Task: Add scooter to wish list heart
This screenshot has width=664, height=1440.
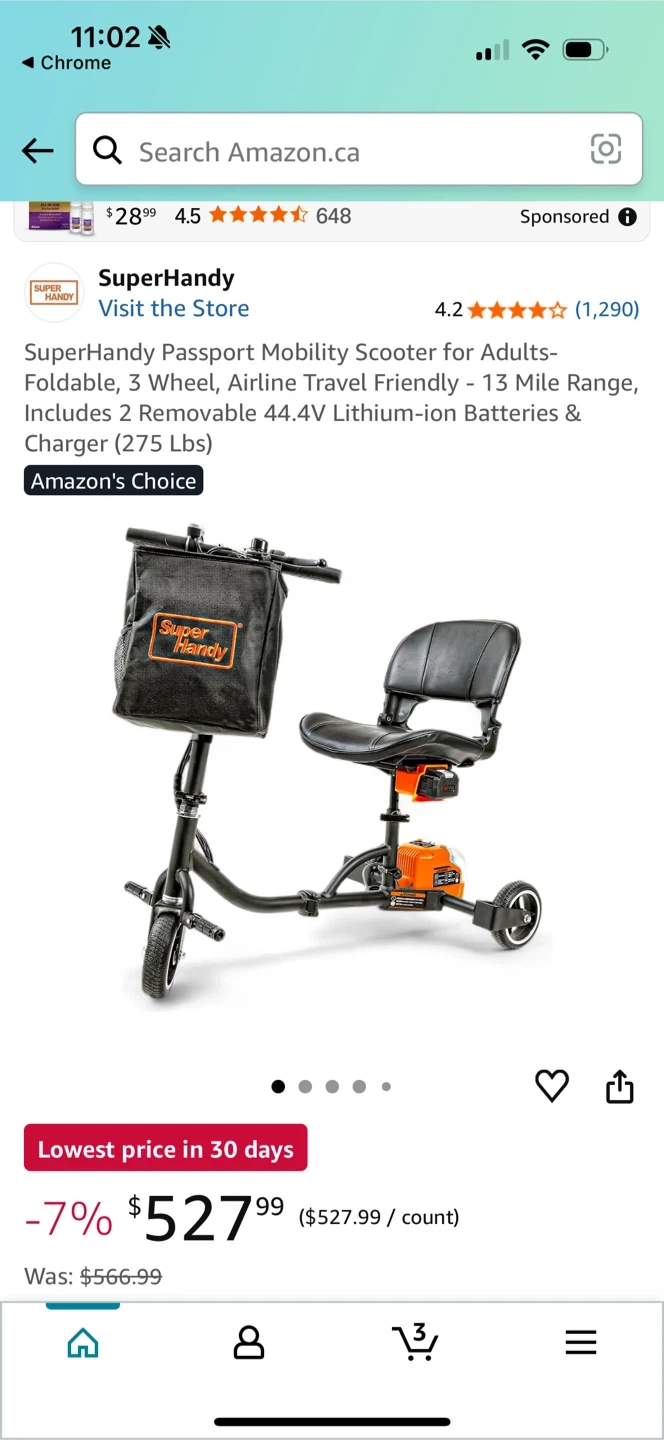Action: coord(551,1086)
